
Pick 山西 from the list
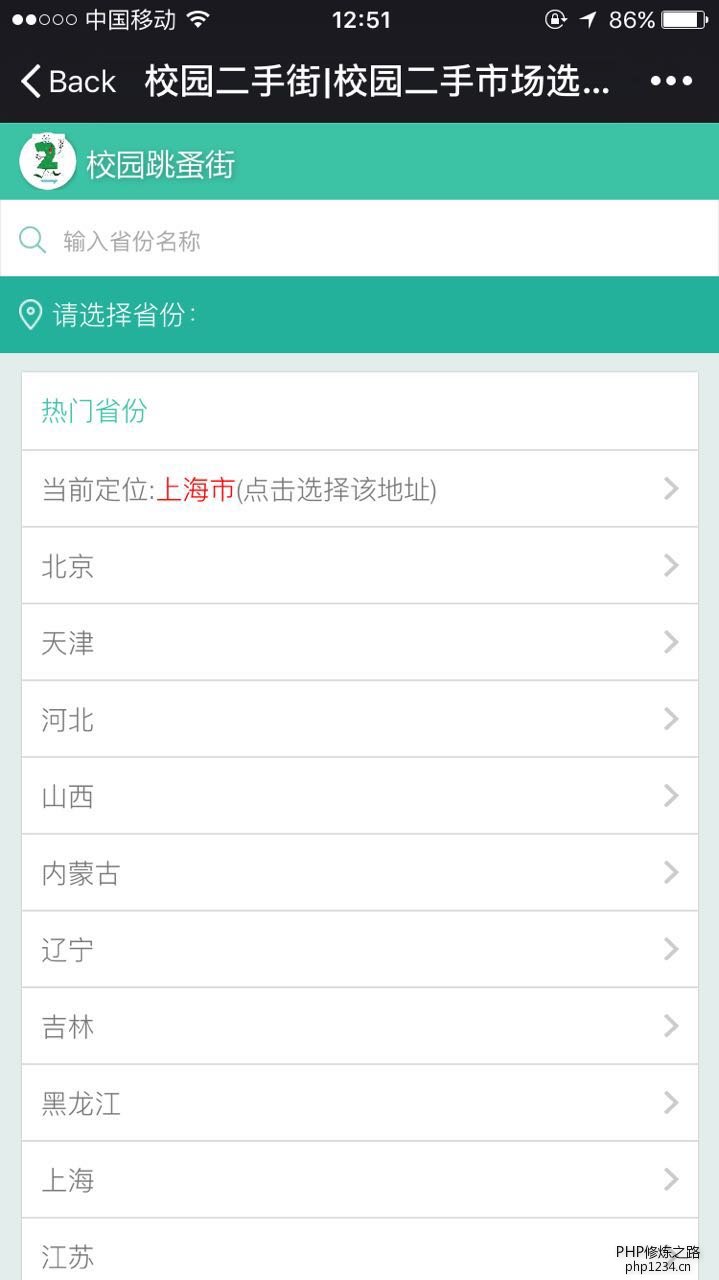359,796
